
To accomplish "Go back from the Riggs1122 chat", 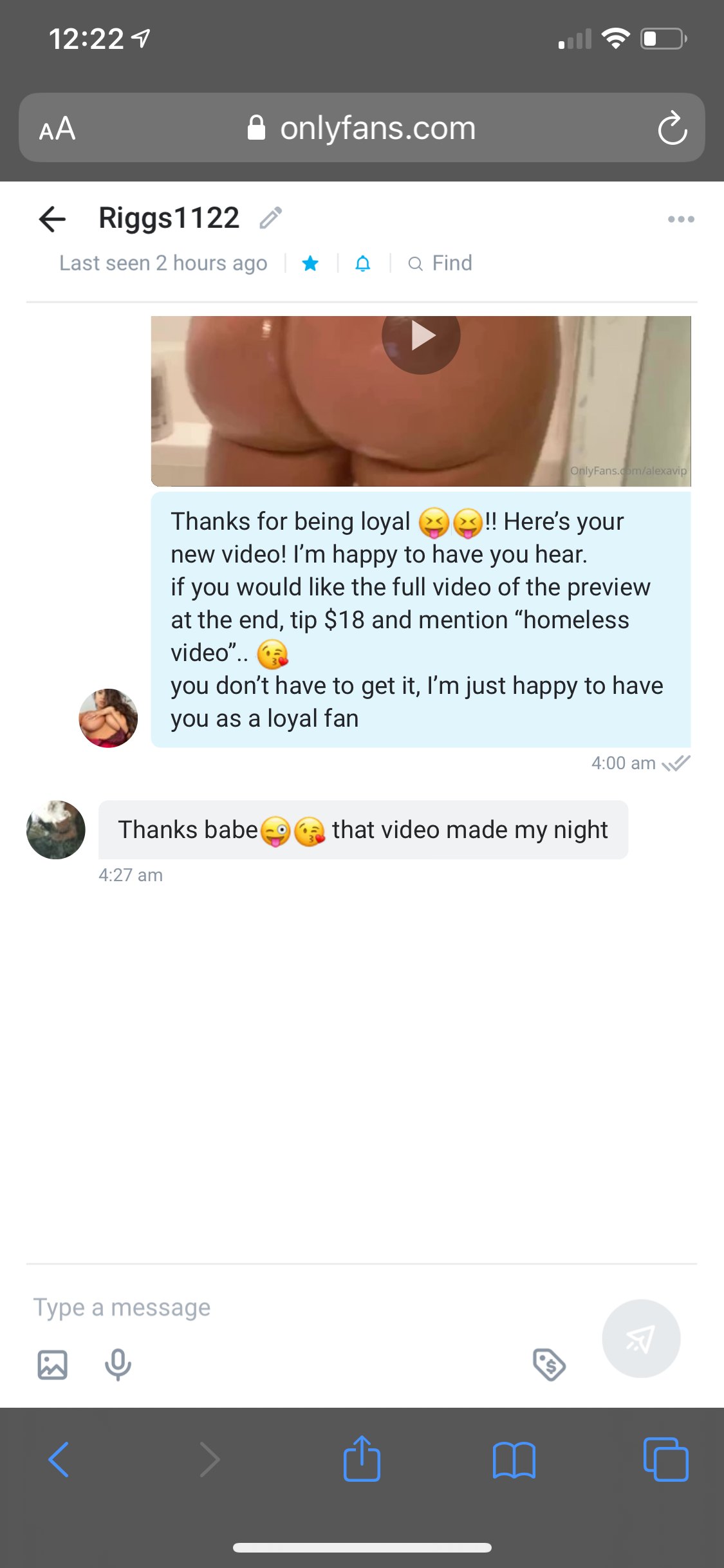I will (x=52, y=219).
